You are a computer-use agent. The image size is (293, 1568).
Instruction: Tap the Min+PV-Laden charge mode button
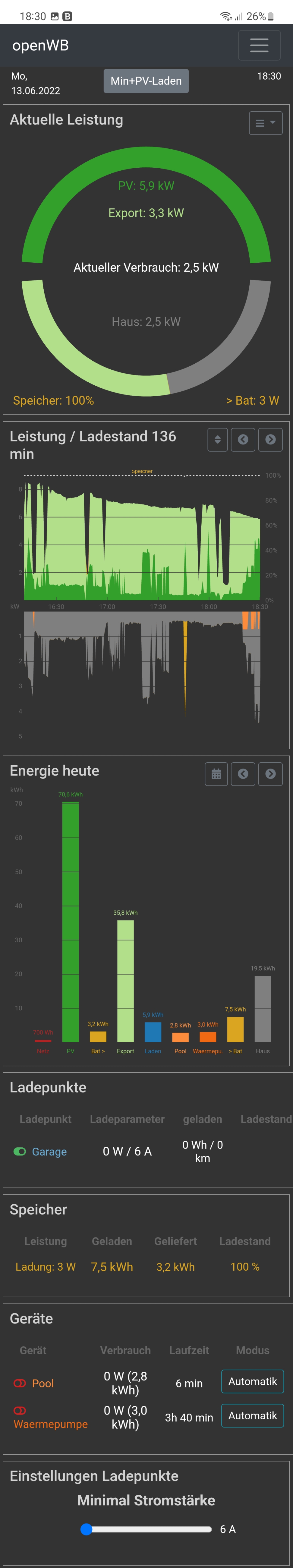(x=146, y=81)
